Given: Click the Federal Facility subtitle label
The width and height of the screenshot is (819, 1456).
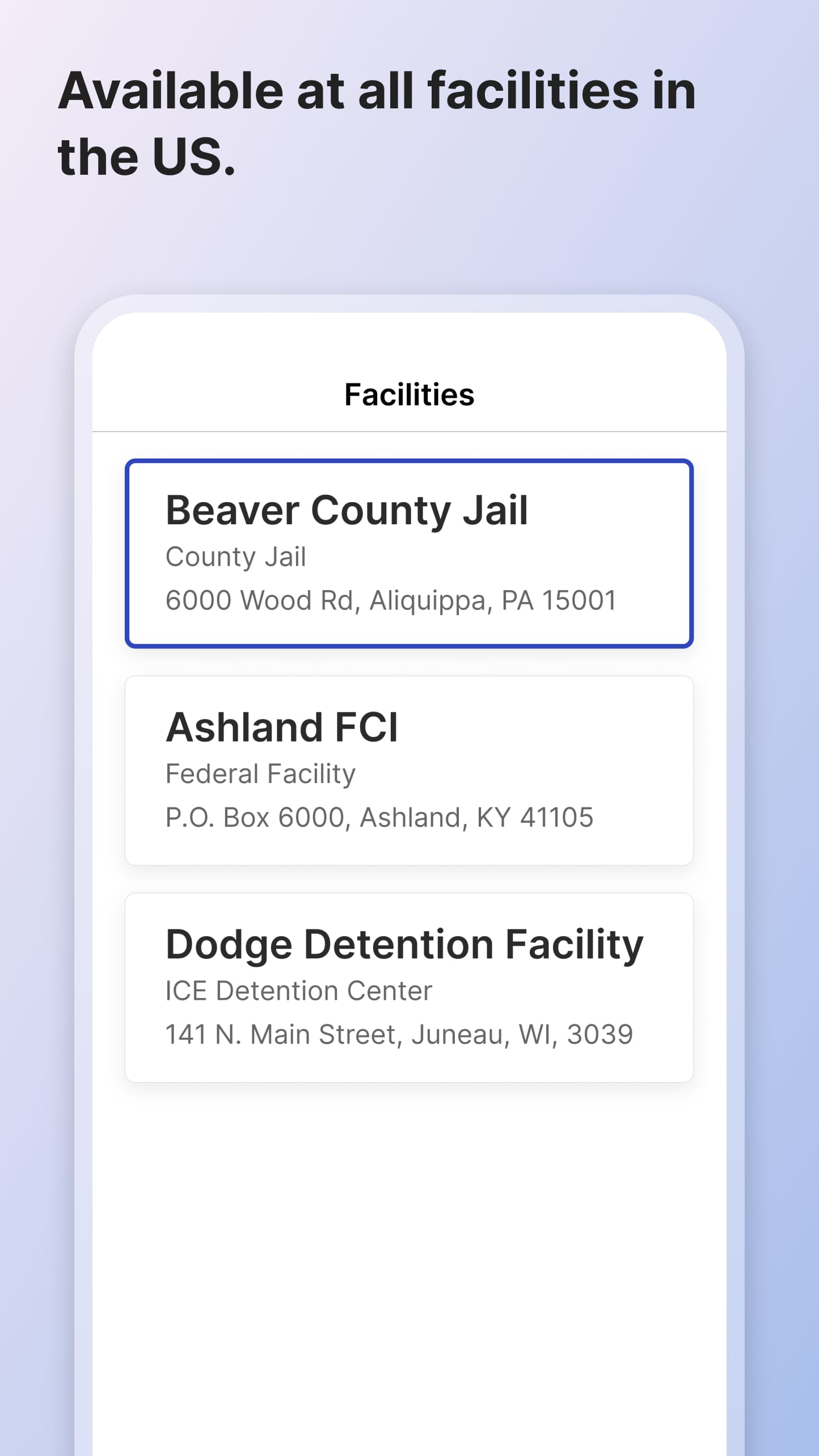Looking at the screenshot, I should 260,773.
